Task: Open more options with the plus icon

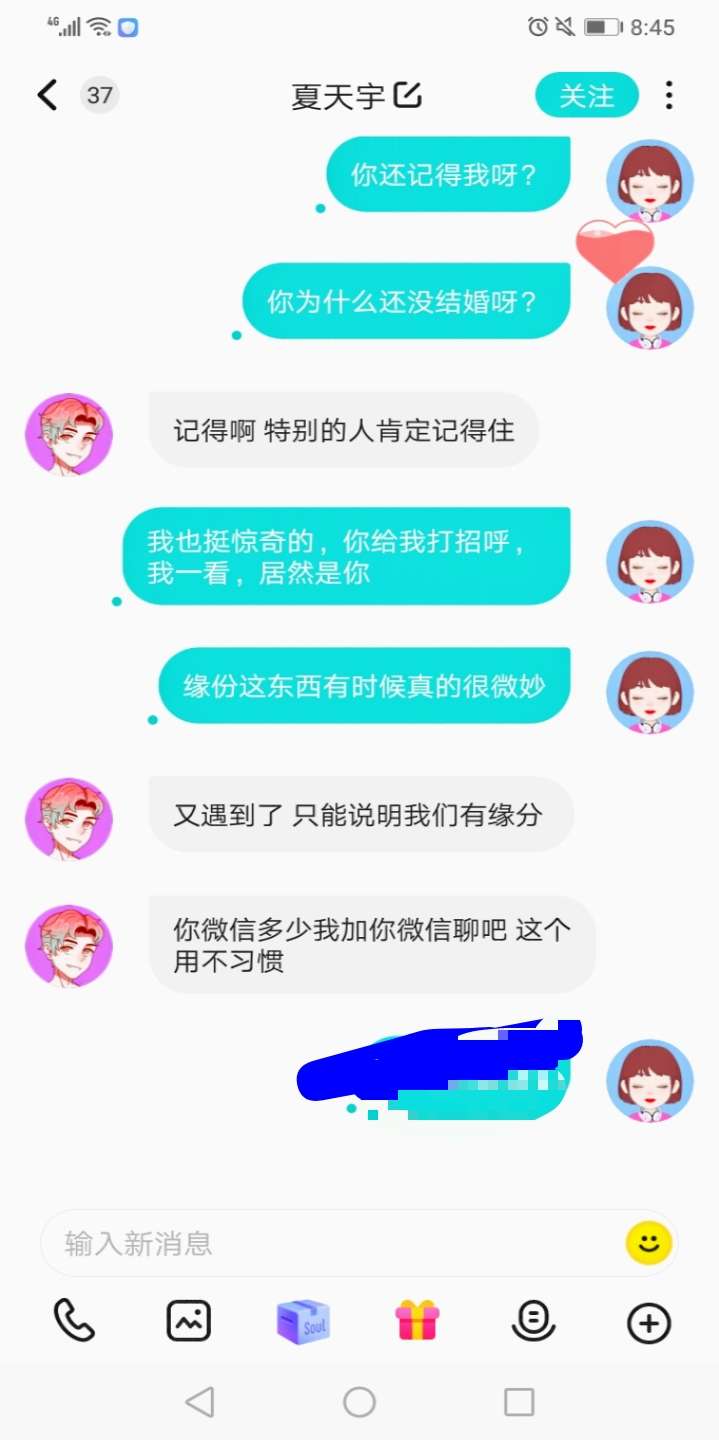Action: [648, 1322]
